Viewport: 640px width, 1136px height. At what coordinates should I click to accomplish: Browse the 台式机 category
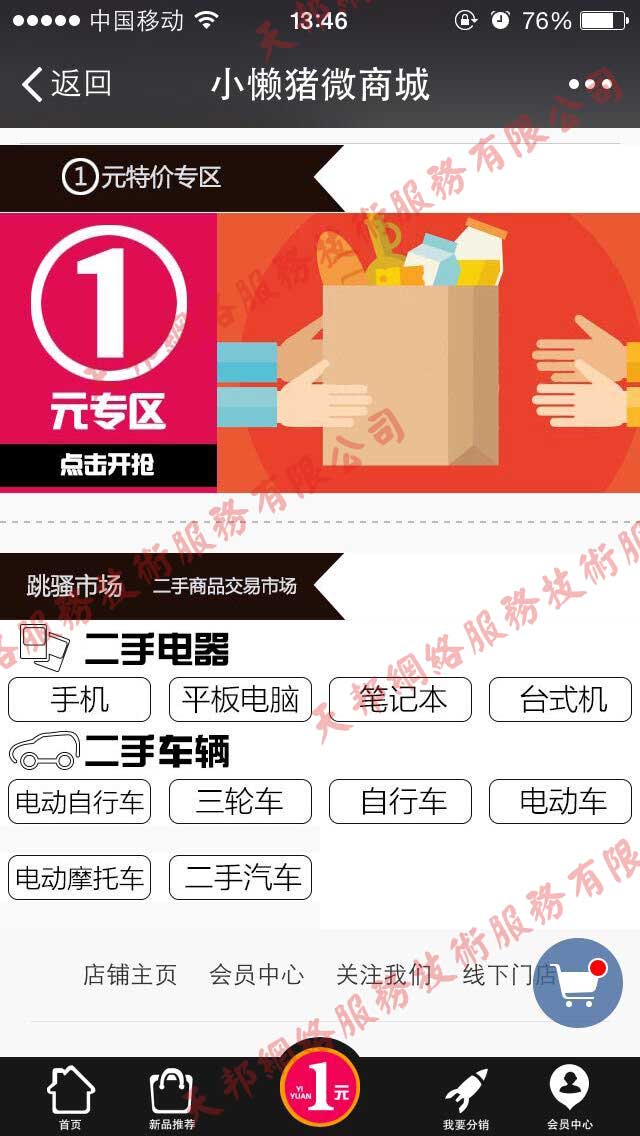click(x=561, y=699)
